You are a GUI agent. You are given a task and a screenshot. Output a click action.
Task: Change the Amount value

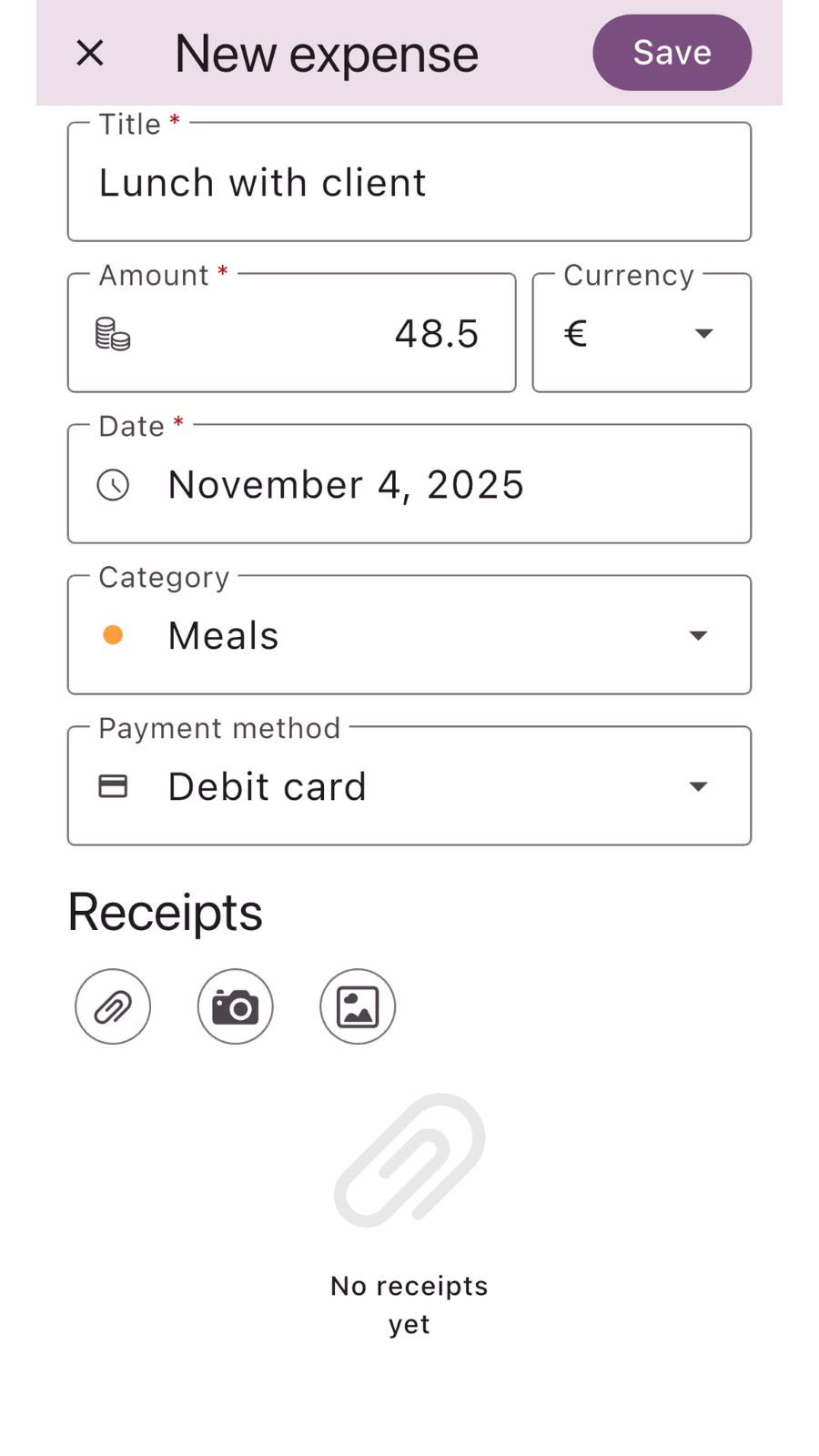[300, 334]
